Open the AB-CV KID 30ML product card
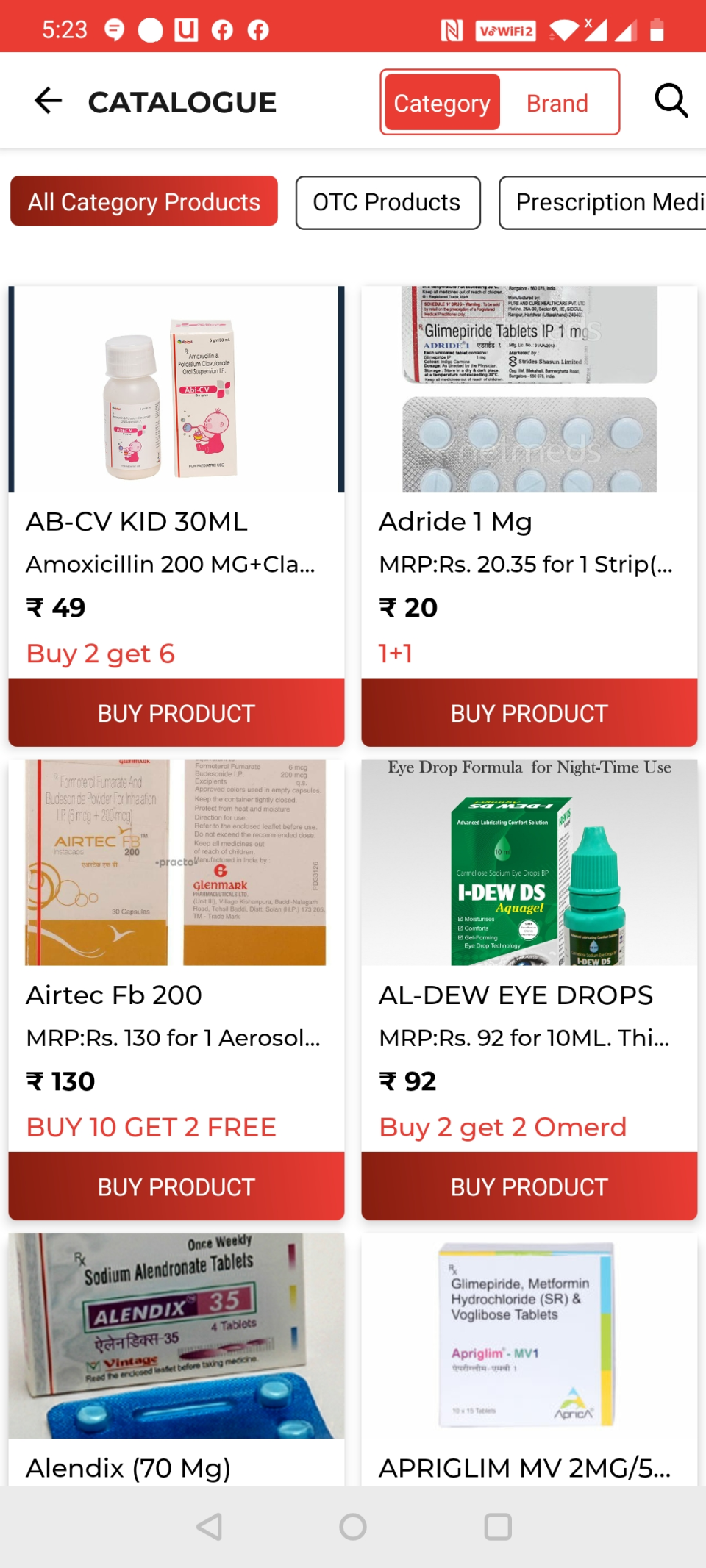This screenshot has height=1568, width=706. (x=176, y=441)
